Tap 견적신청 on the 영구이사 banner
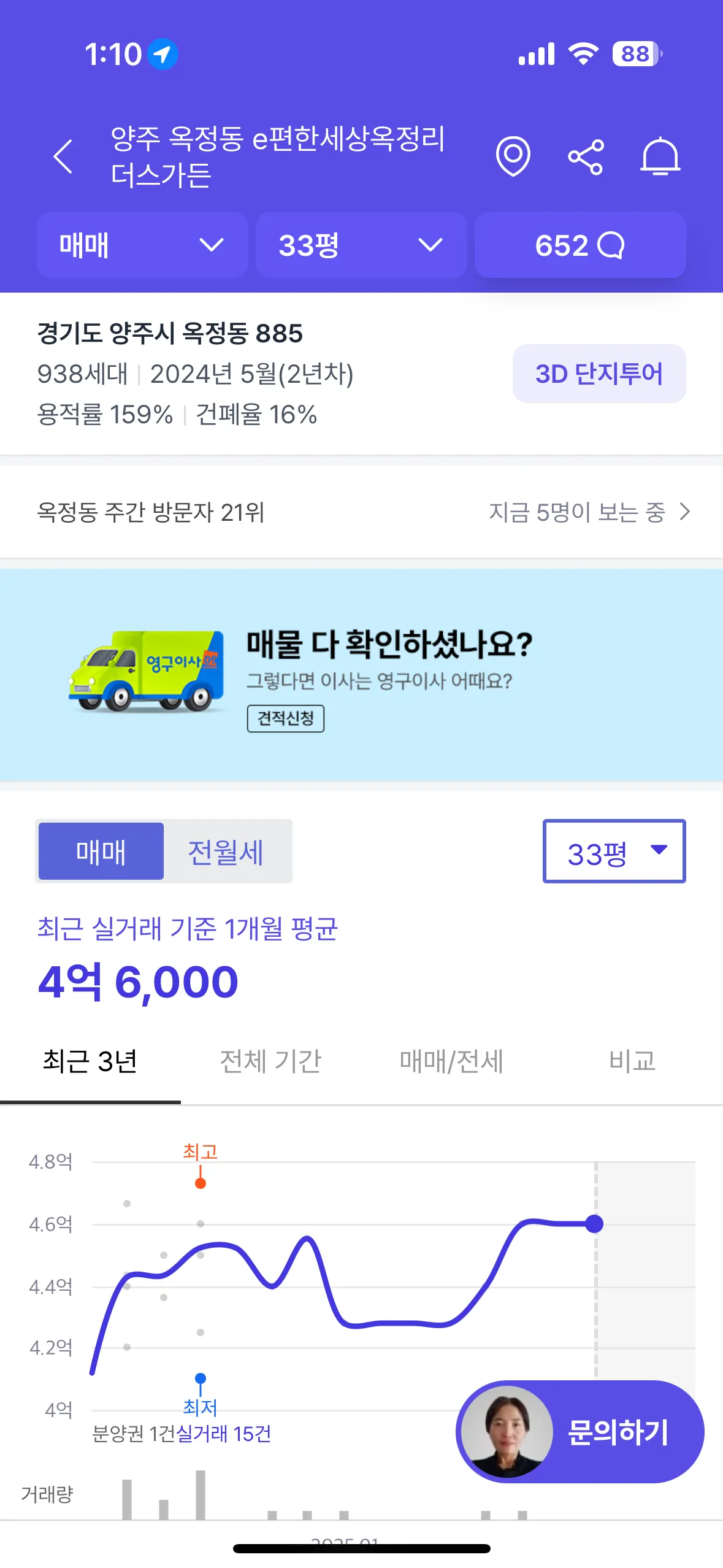This screenshot has height=1568, width=723. click(285, 718)
